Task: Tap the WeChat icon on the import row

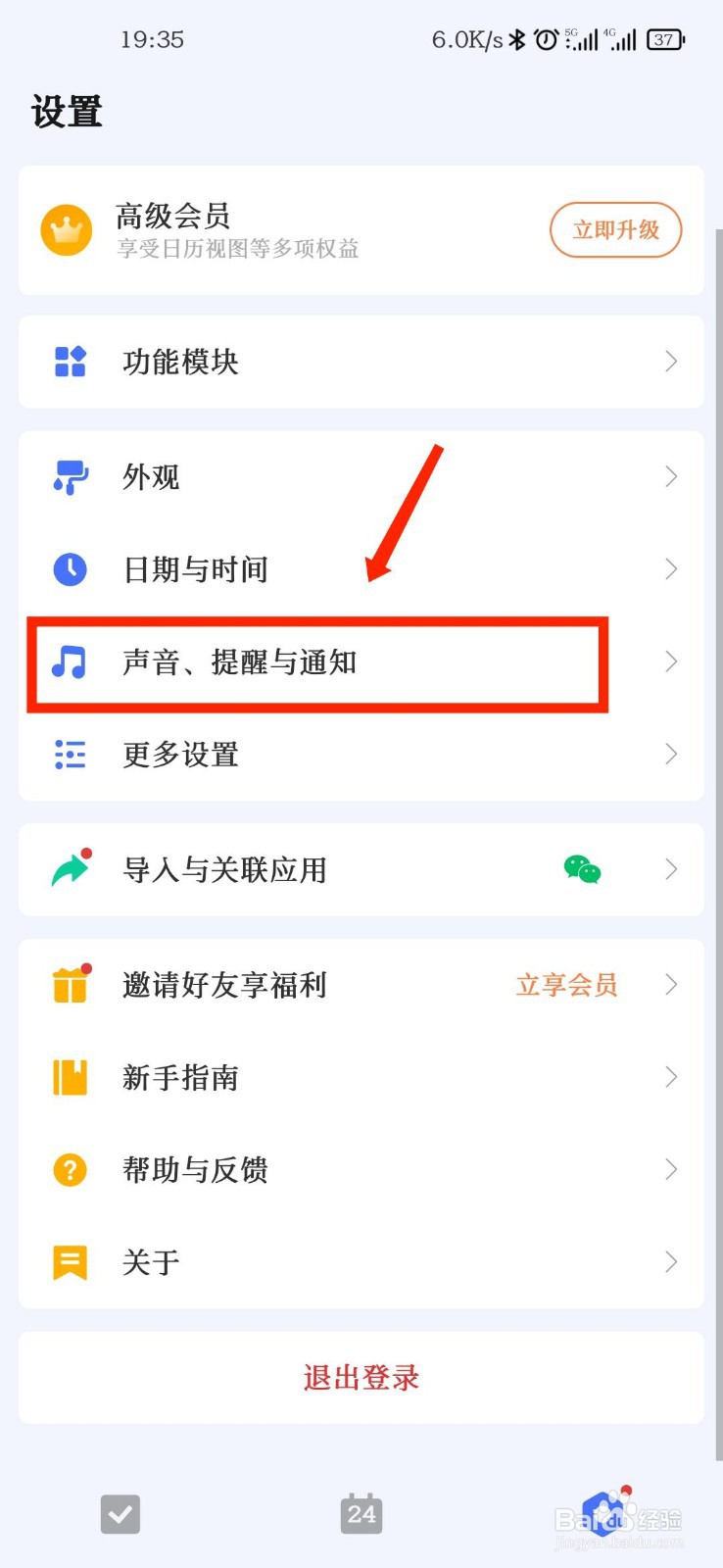Action: [x=582, y=869]
